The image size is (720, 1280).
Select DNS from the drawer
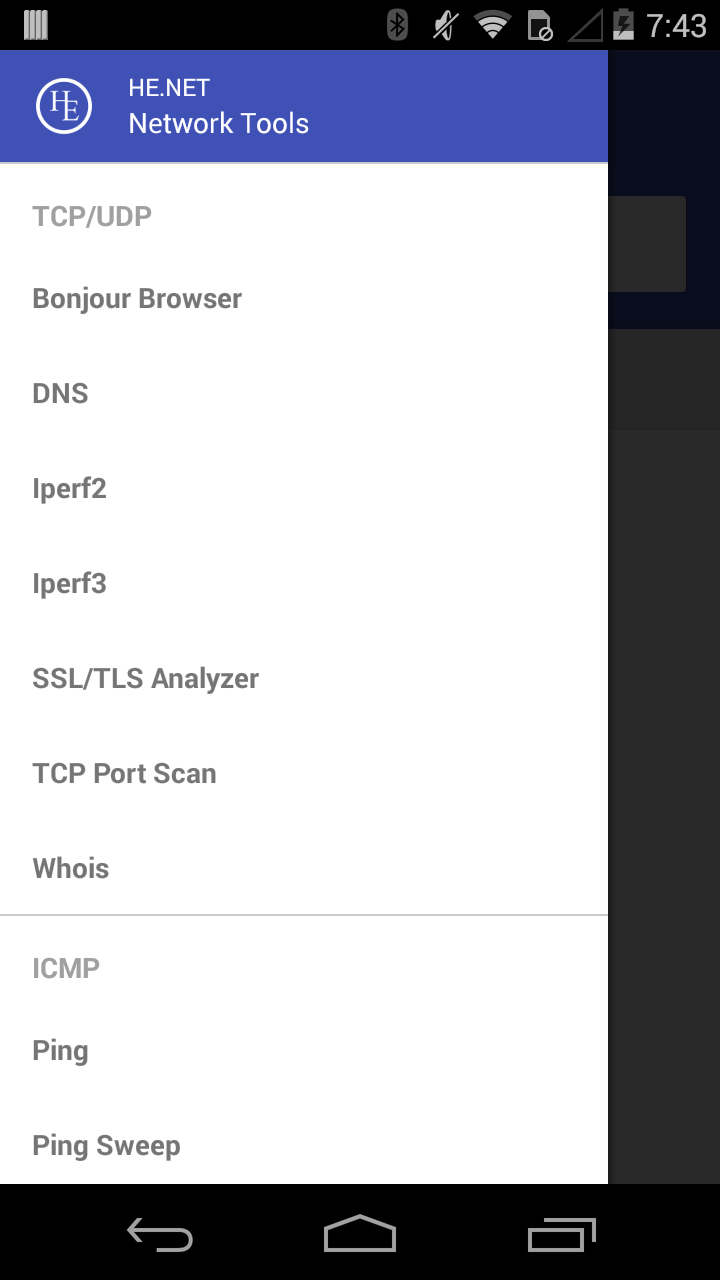pyautogui.click(x=304, y=394)
